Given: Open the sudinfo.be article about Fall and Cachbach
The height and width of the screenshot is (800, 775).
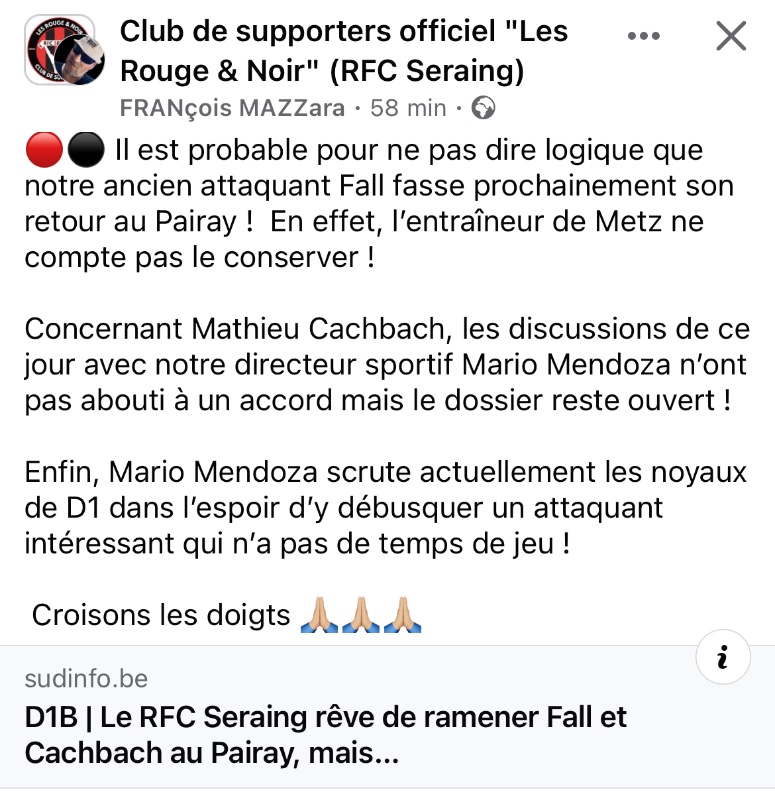Looking at the screenshot, I should click(x=326, y=735).
